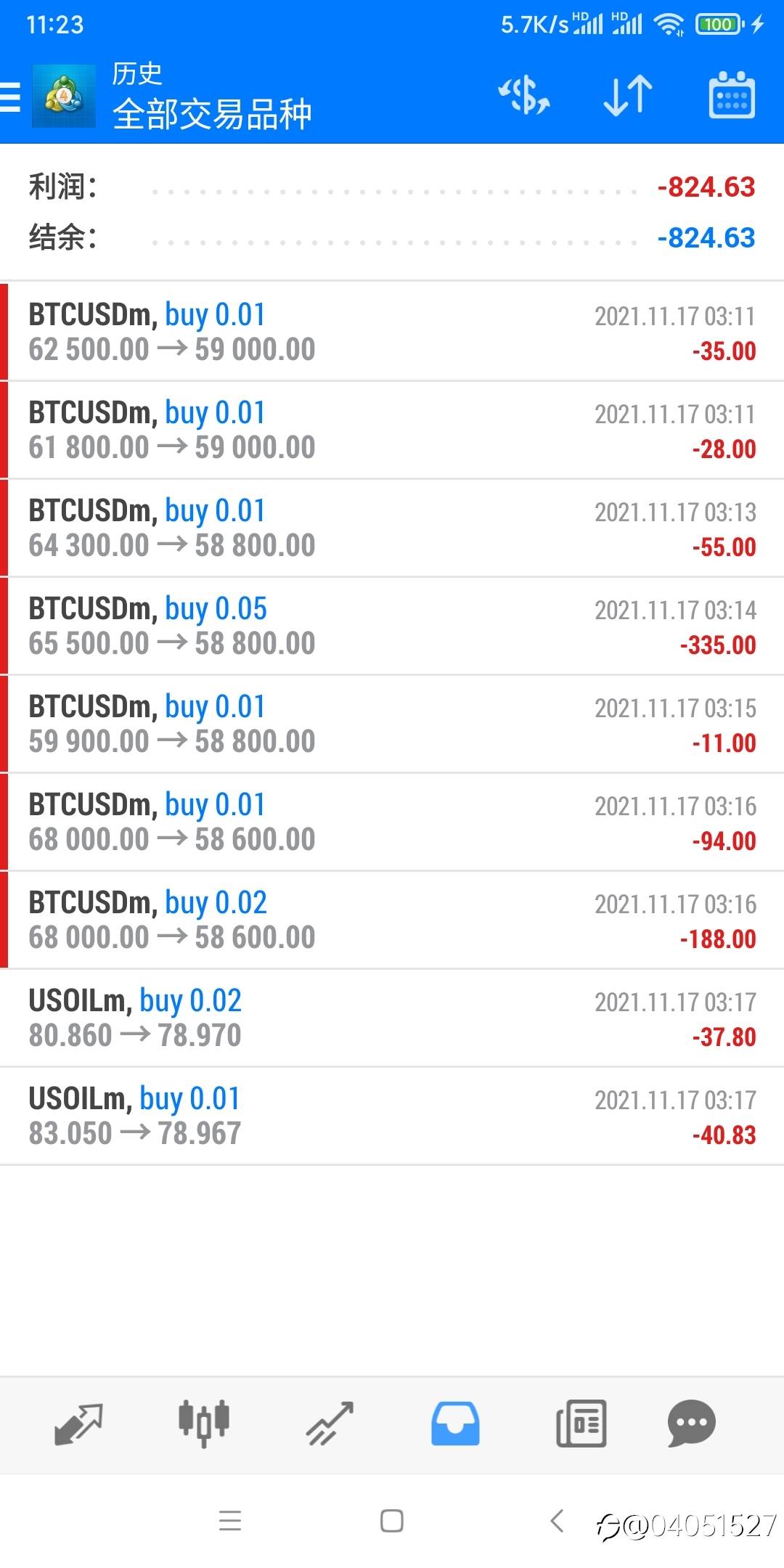Open BTCUSDm buy 0.02 trade

(392, 920)
